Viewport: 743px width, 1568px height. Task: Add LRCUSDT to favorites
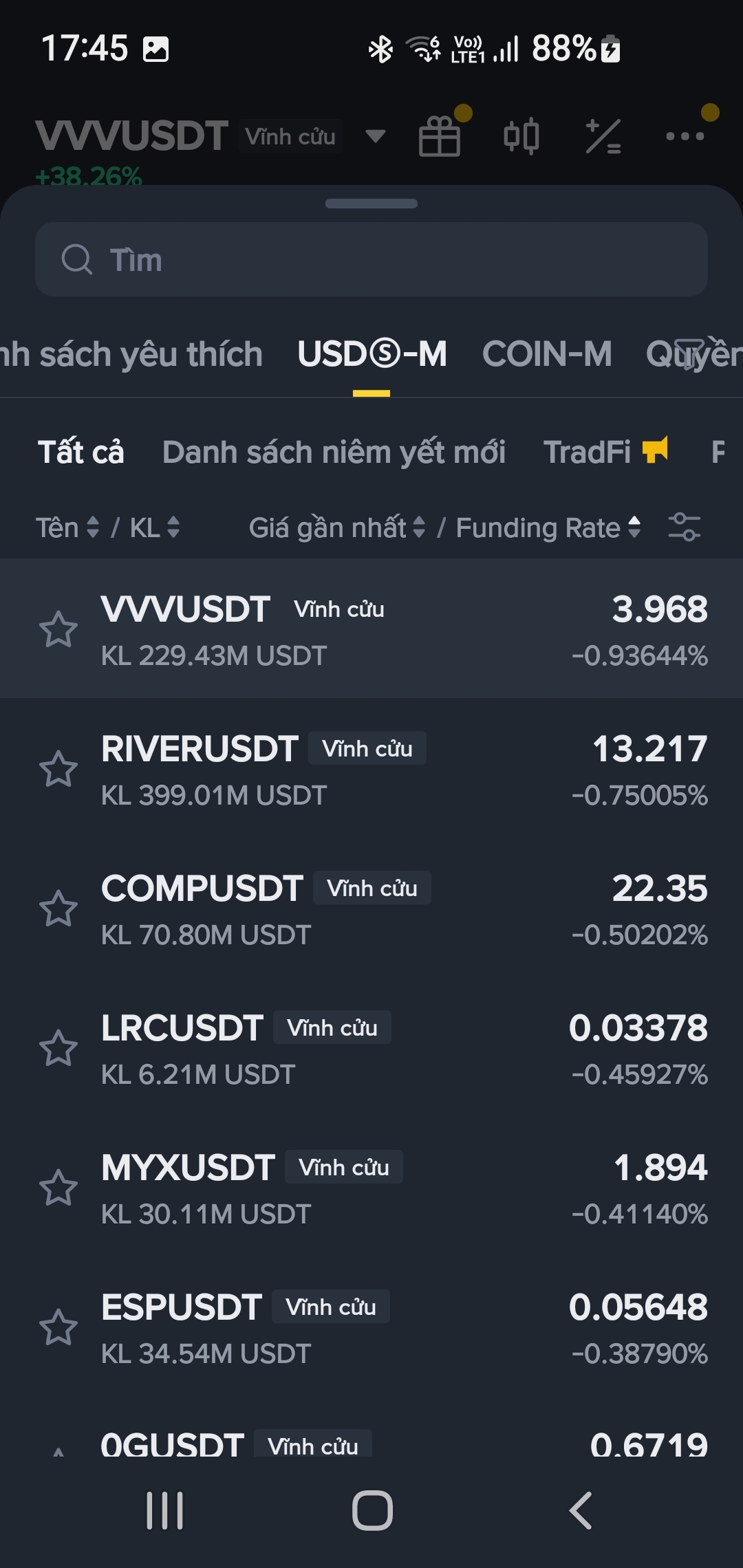tap(58, 1048)
